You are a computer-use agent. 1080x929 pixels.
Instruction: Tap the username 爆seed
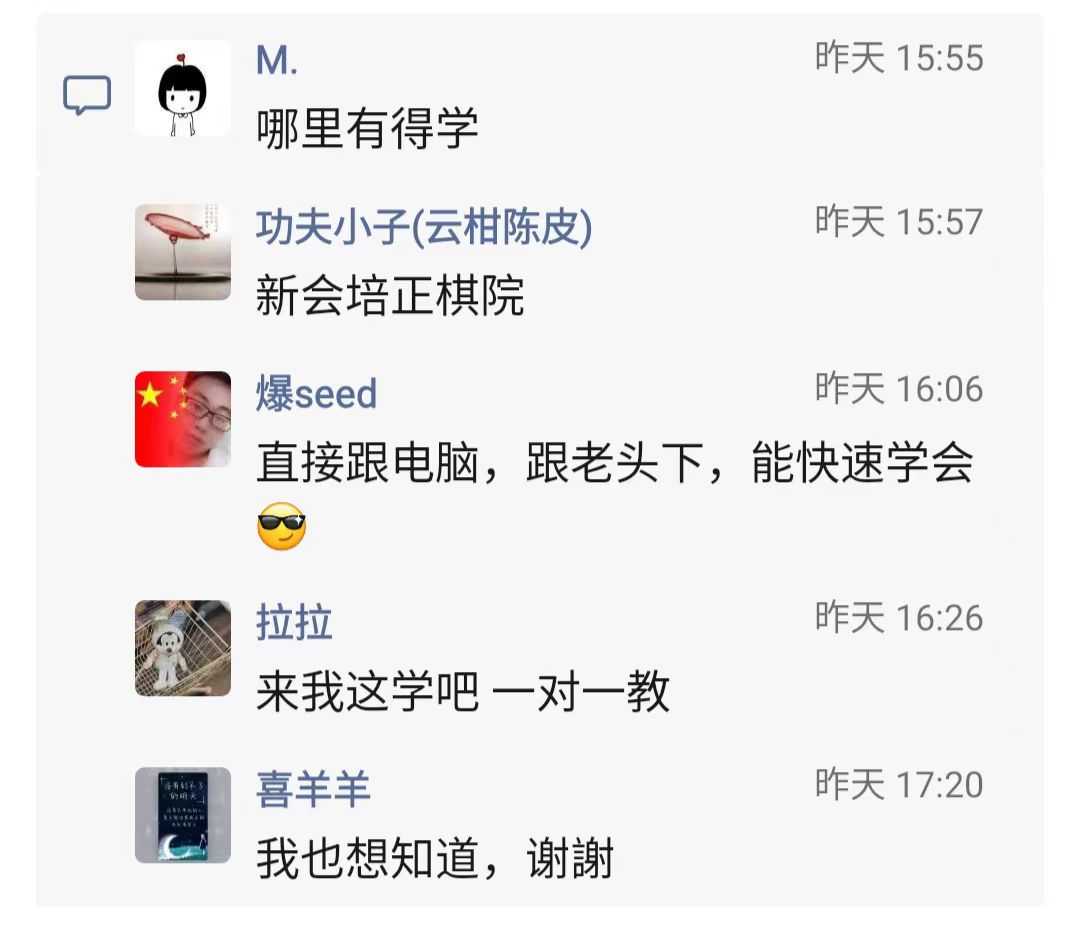316,394
